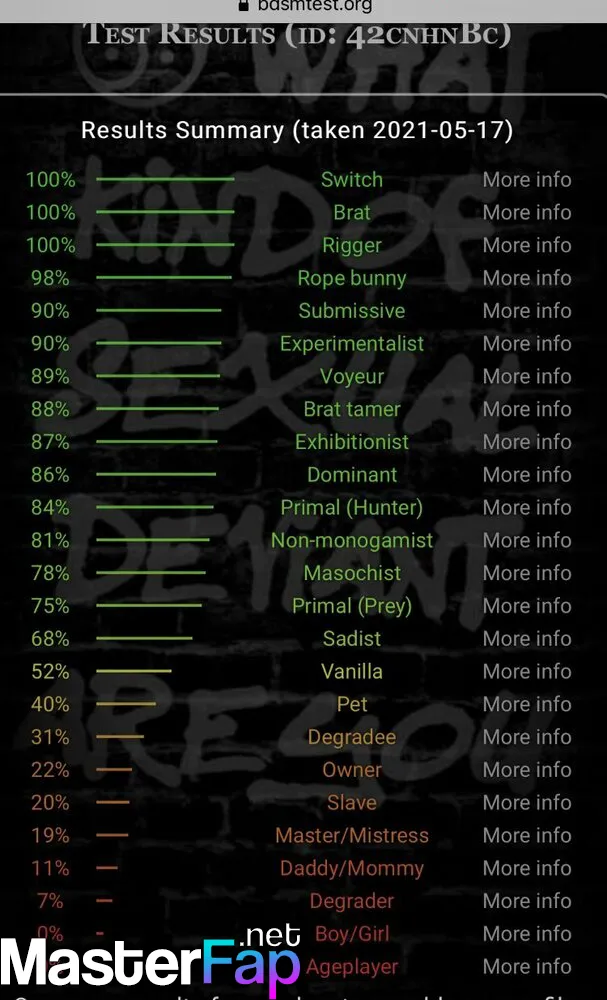Tap More info next to Degradee
Screen dimensions: 607x1000
[x=527, y=737]
